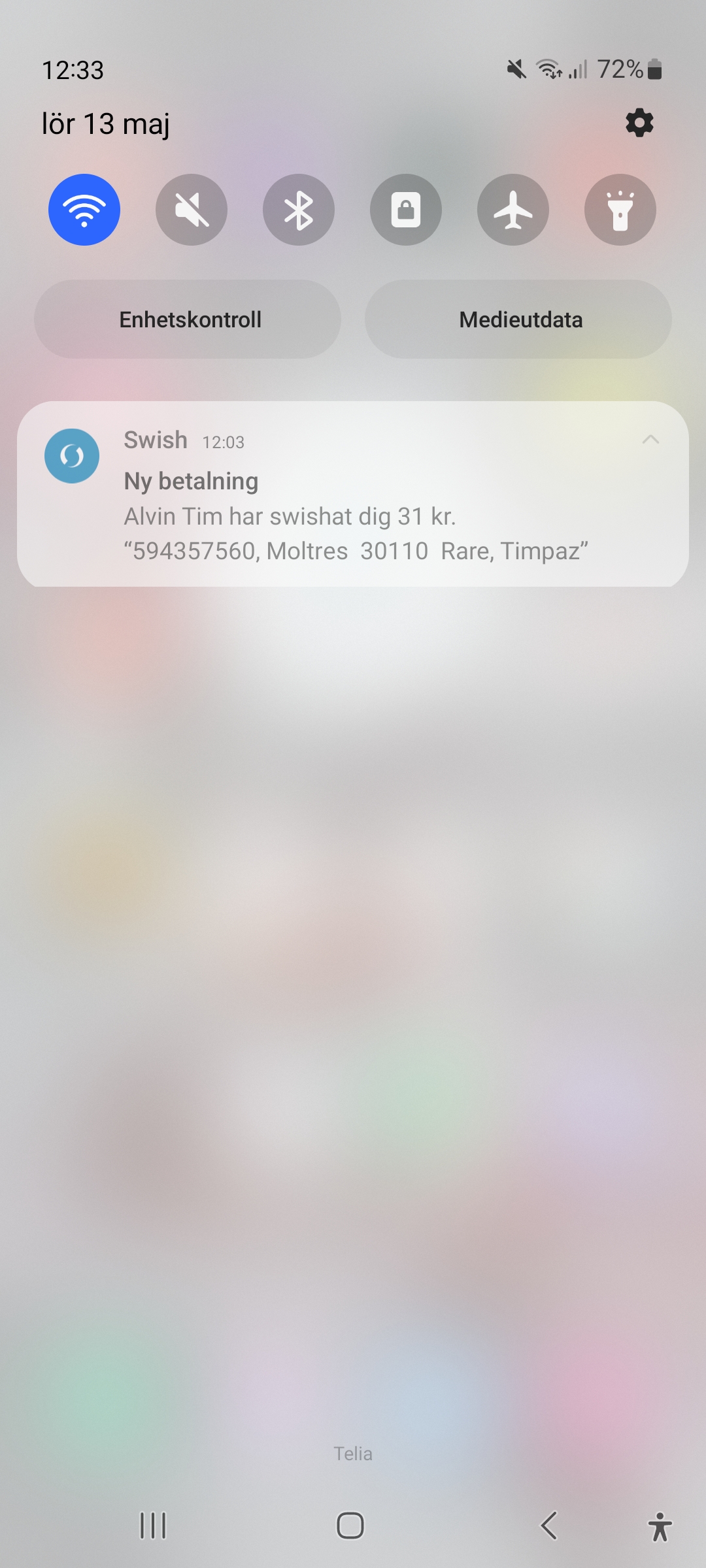
Task: Toggle the rotation lock tile
Action: [x=406, y=210]
